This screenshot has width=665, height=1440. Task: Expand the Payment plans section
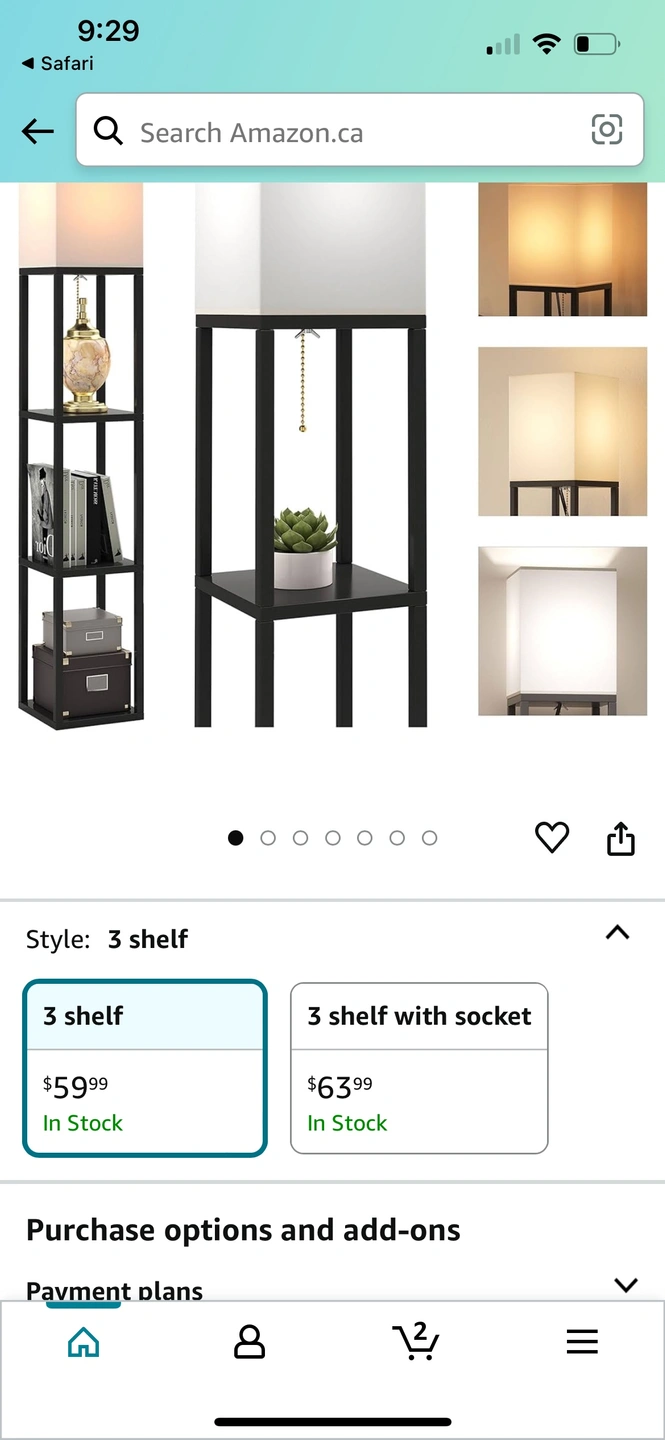click(x=625, y=1285)
